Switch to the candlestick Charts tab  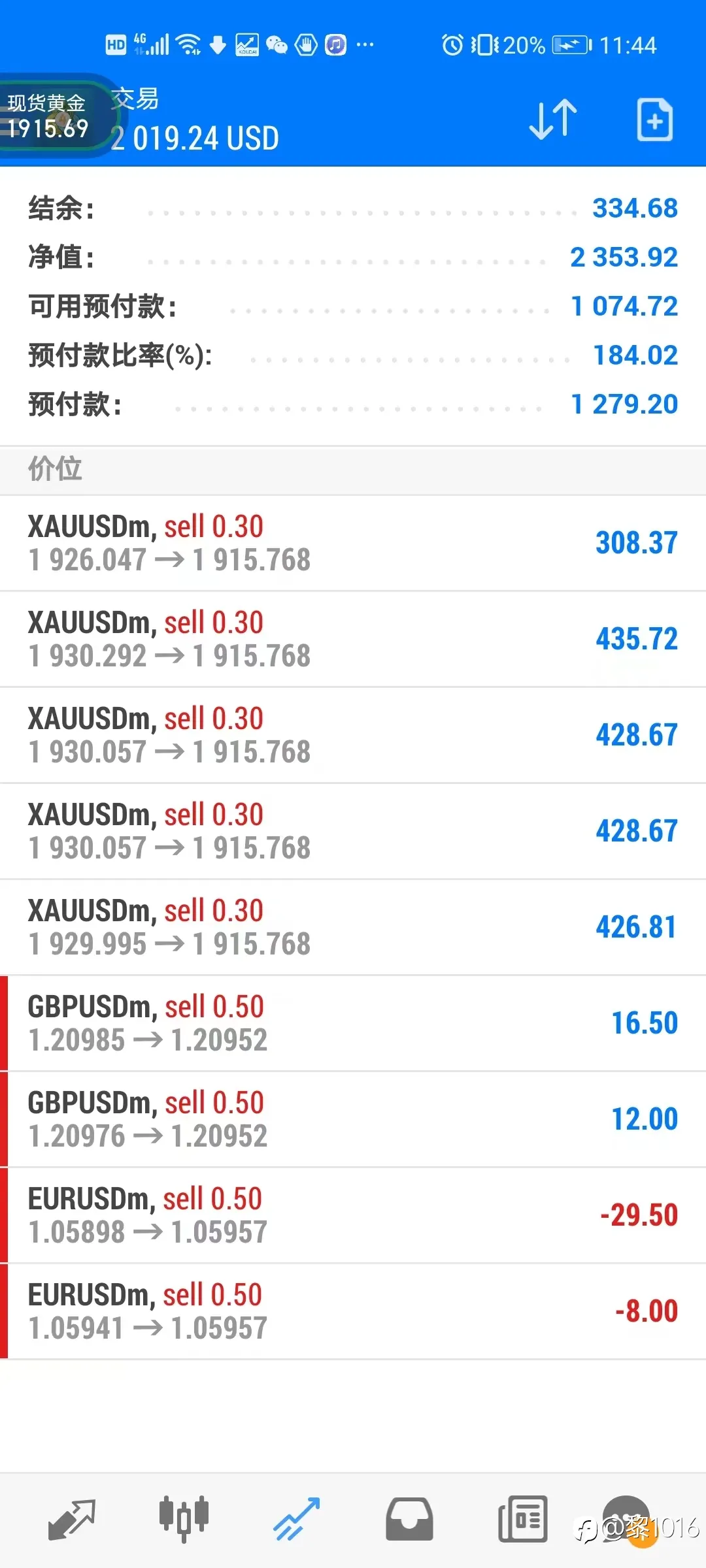click(184, 1519)
